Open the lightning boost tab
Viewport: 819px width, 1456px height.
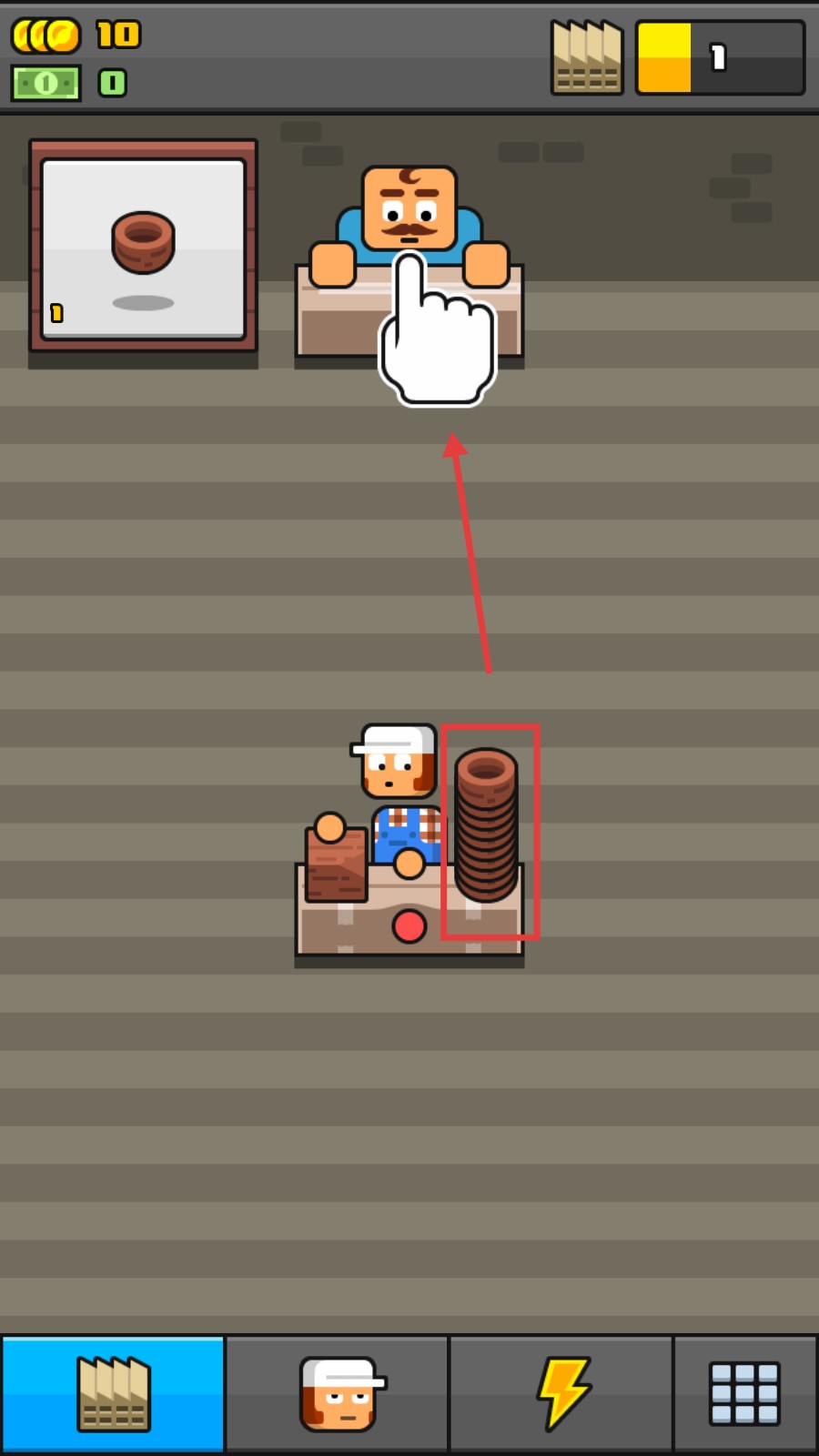click(x=561, y=1393)
